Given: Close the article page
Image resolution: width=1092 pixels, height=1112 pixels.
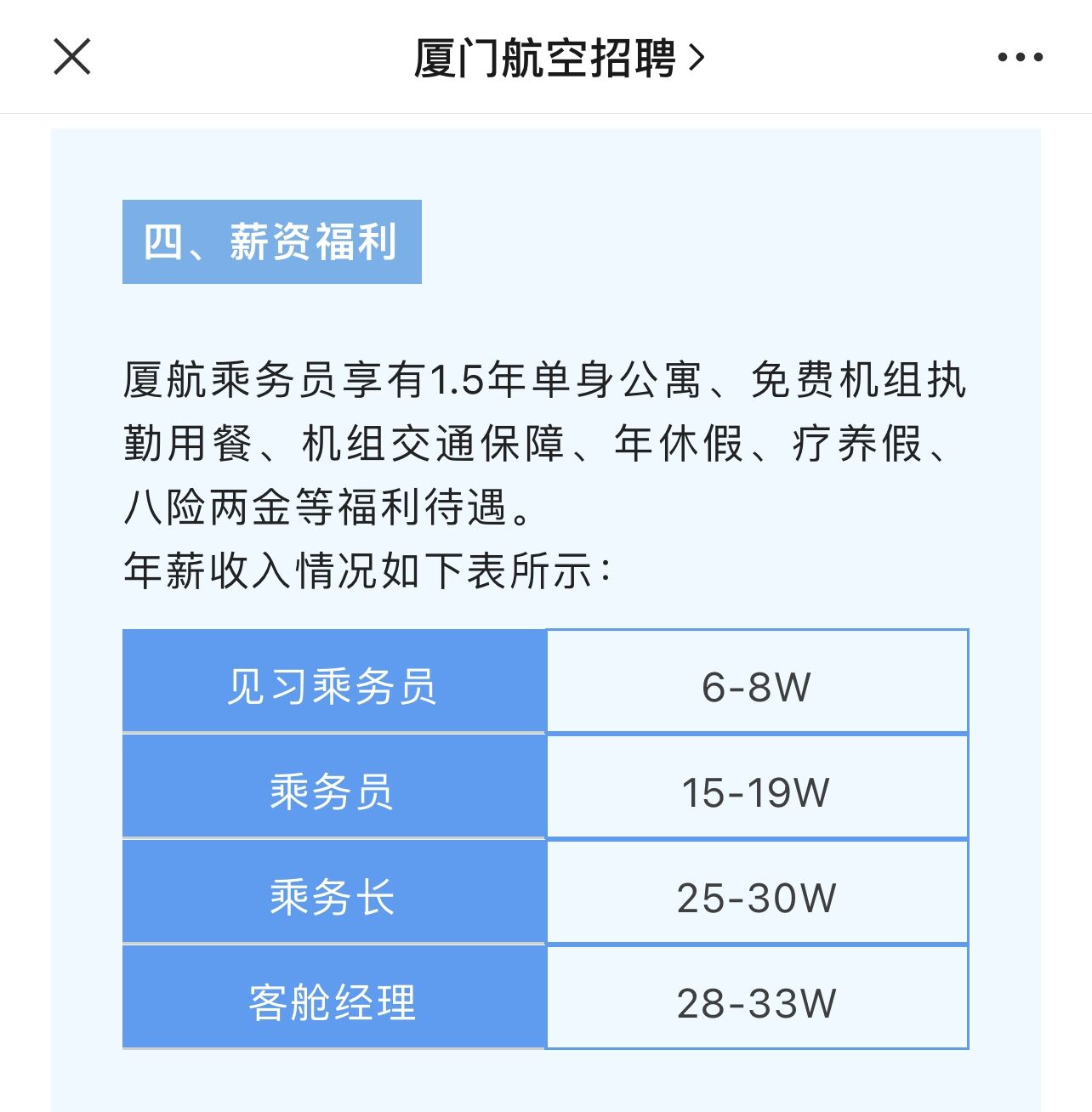Looking at the screenshot, I should [72, 57].
